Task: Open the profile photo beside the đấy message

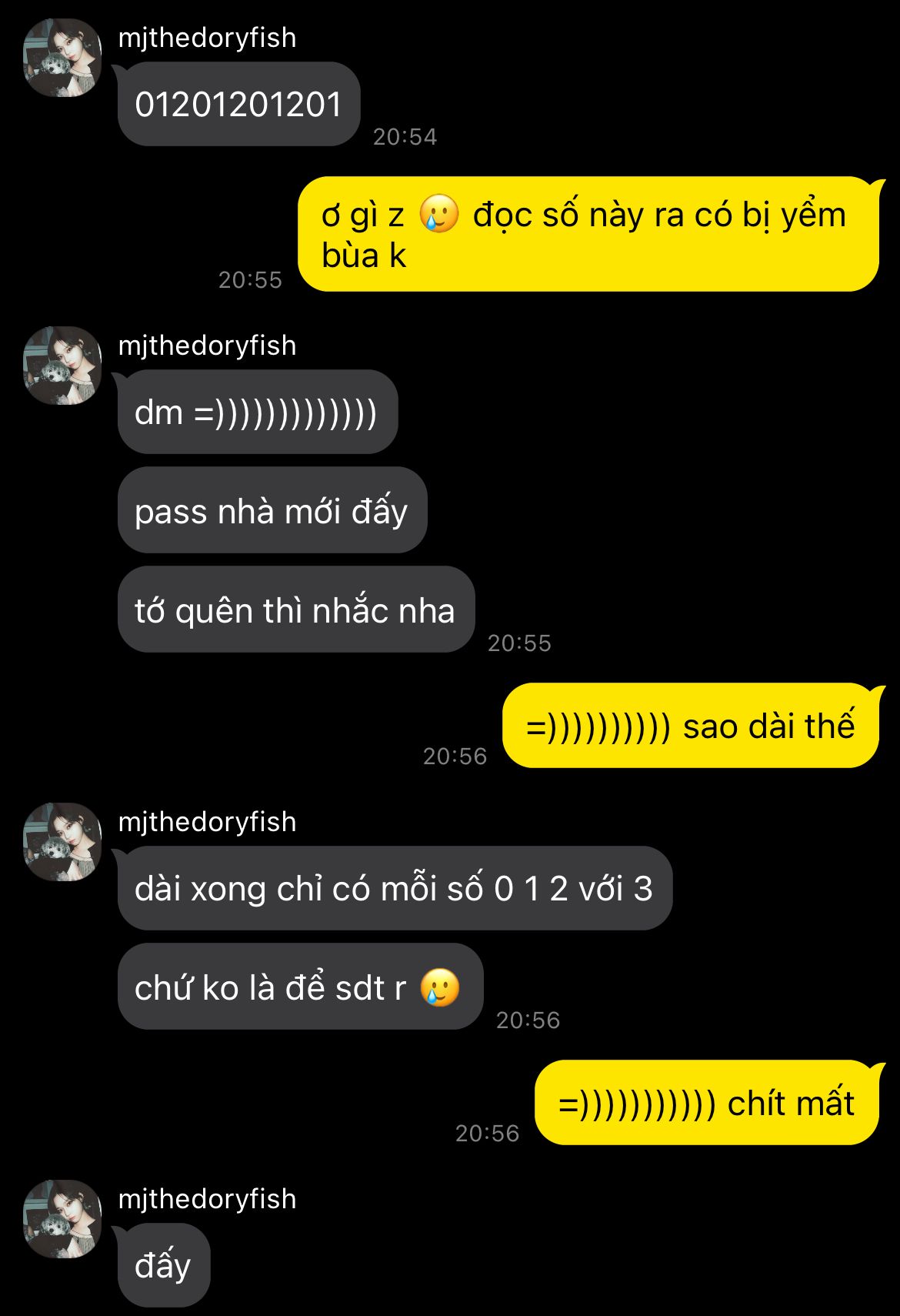Action: tap(62, 1219)
